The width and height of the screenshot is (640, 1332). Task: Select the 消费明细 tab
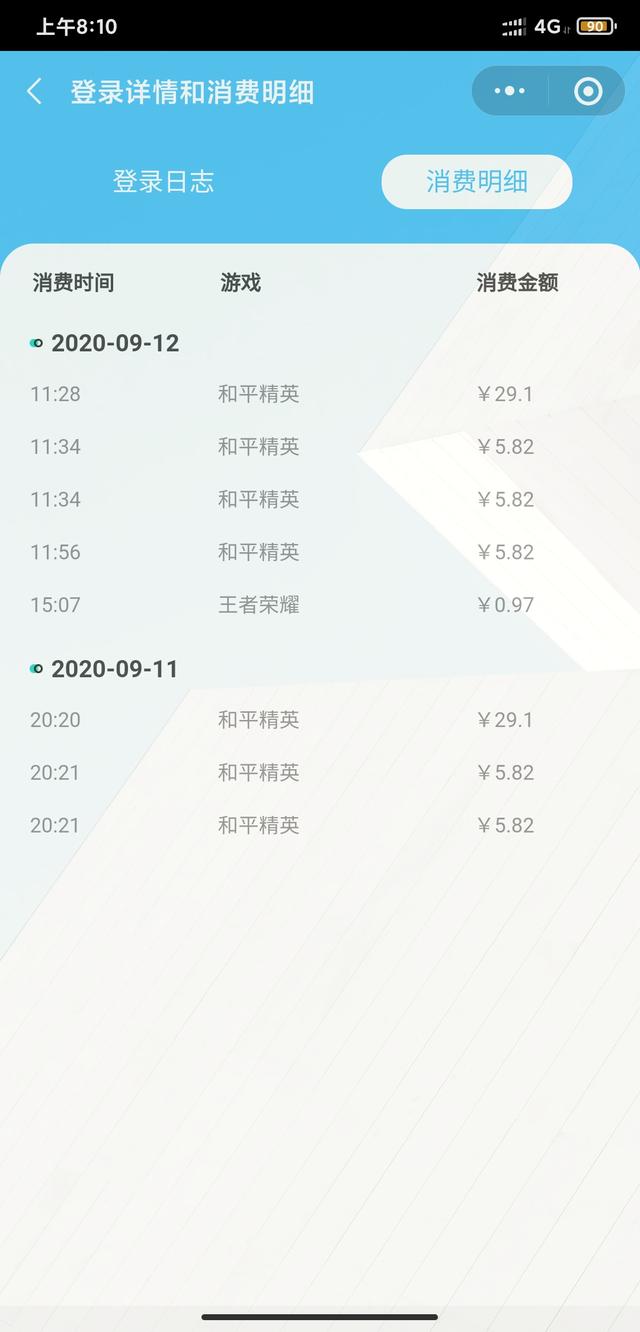477,182
